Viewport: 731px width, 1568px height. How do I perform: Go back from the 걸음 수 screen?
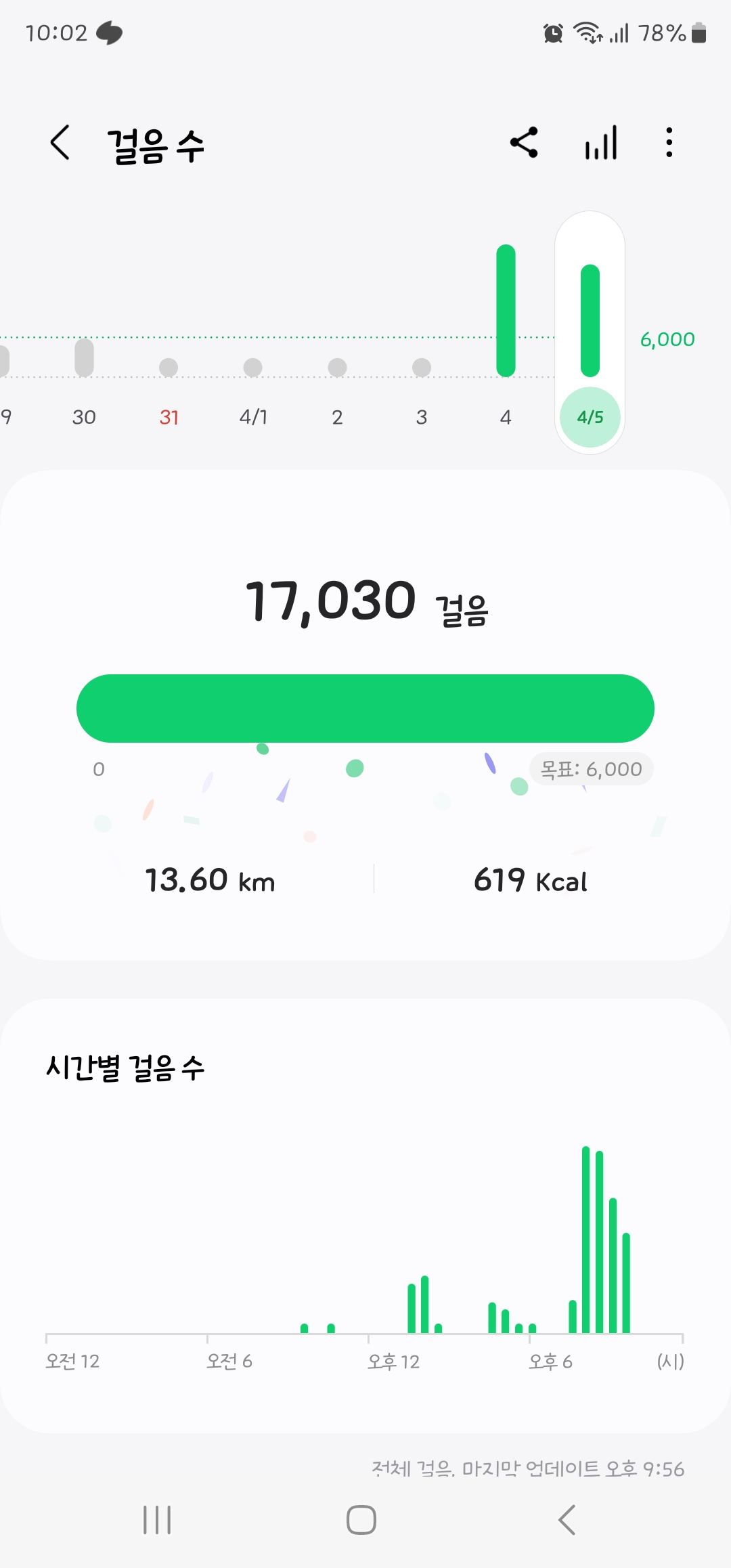[x=60, y=143]
